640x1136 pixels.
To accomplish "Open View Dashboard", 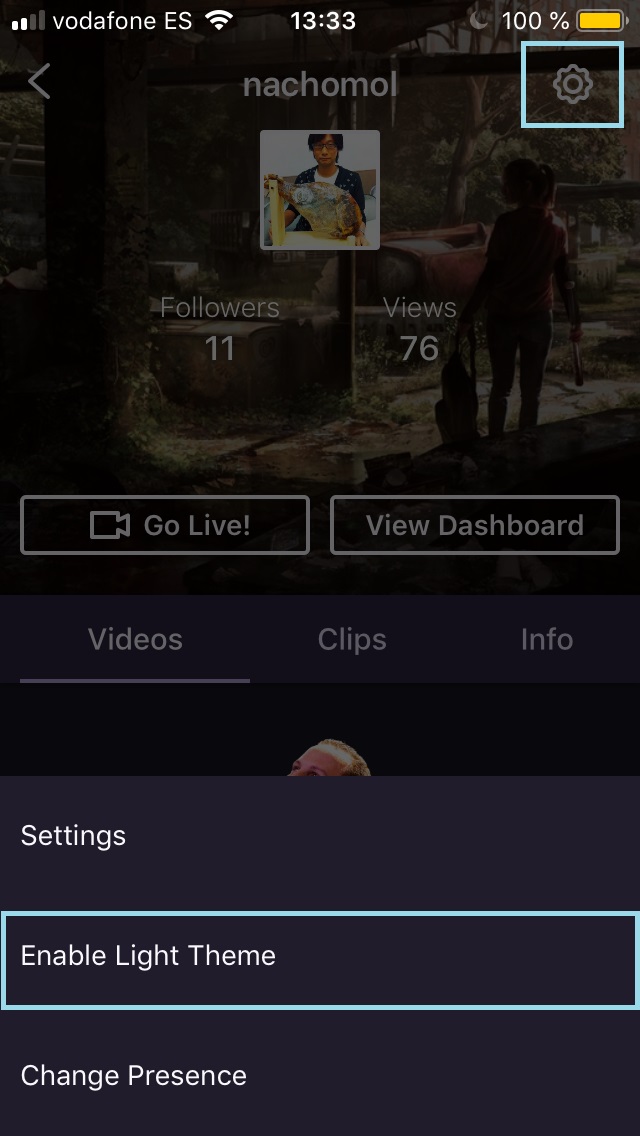I will (474, 525).
